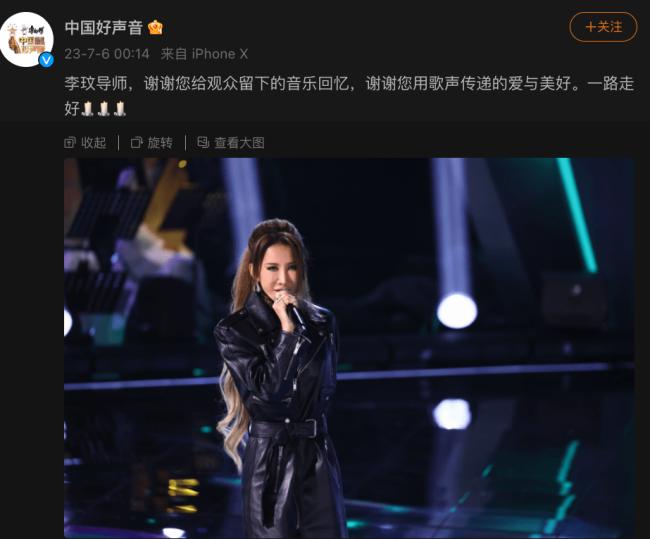This screenshot has width=650, height=539.
Task: Follow 中国好声音 with the +关注 button
Action: (602, 27)
